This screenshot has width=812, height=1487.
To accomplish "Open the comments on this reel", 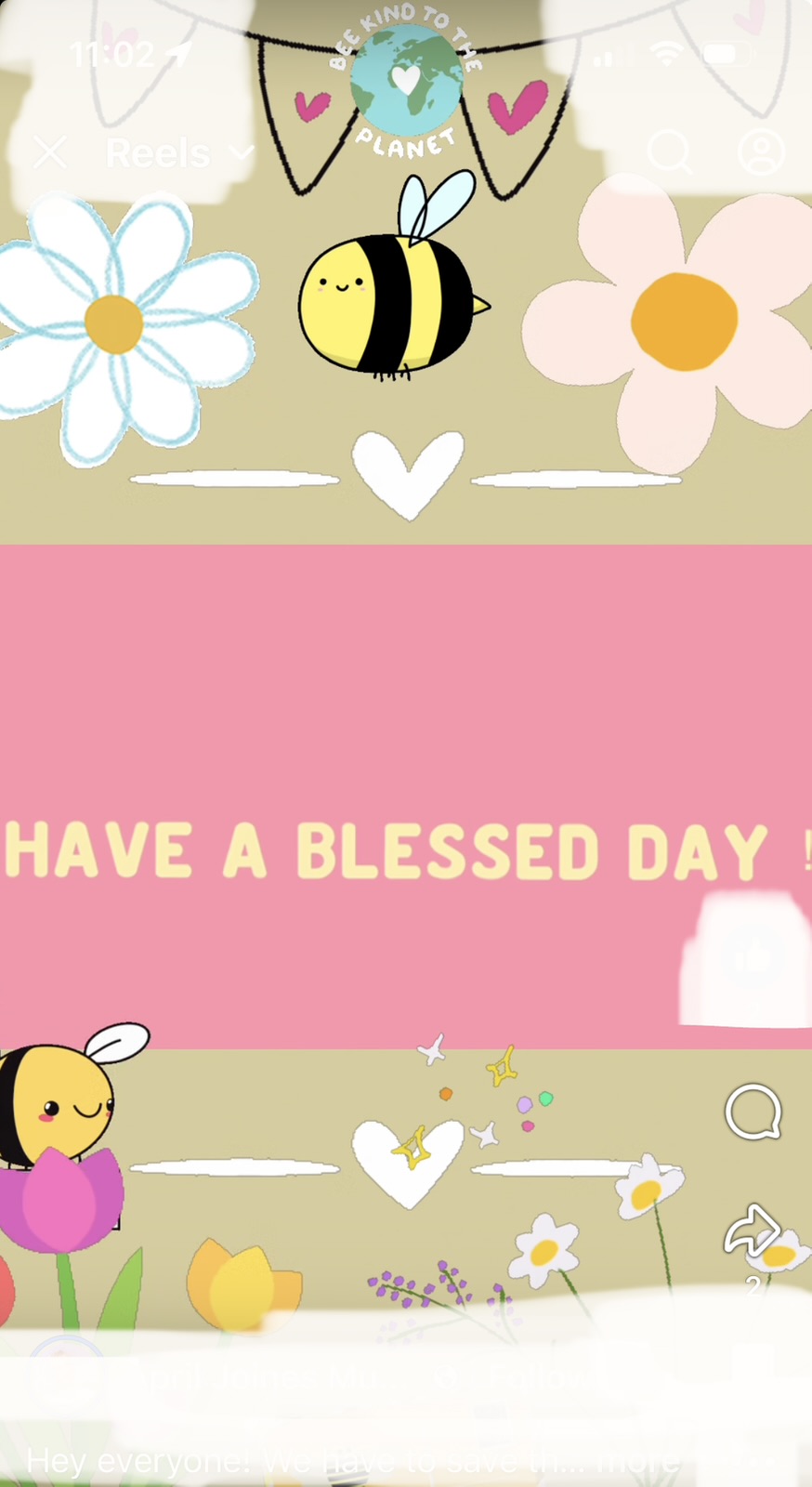I will pos(753,1112).
